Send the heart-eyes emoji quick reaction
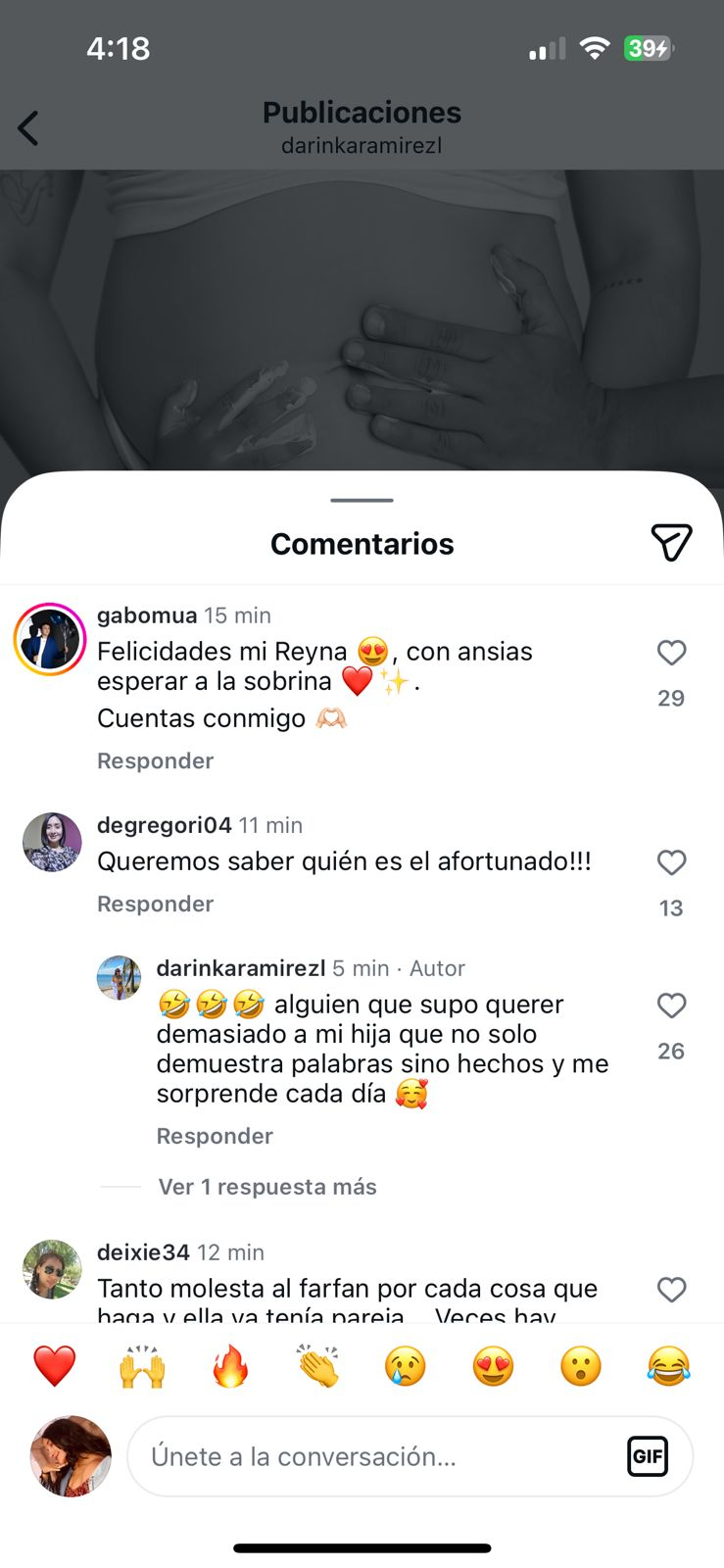This screenshot has width=724, height=1568. [x=493, y=1365]
